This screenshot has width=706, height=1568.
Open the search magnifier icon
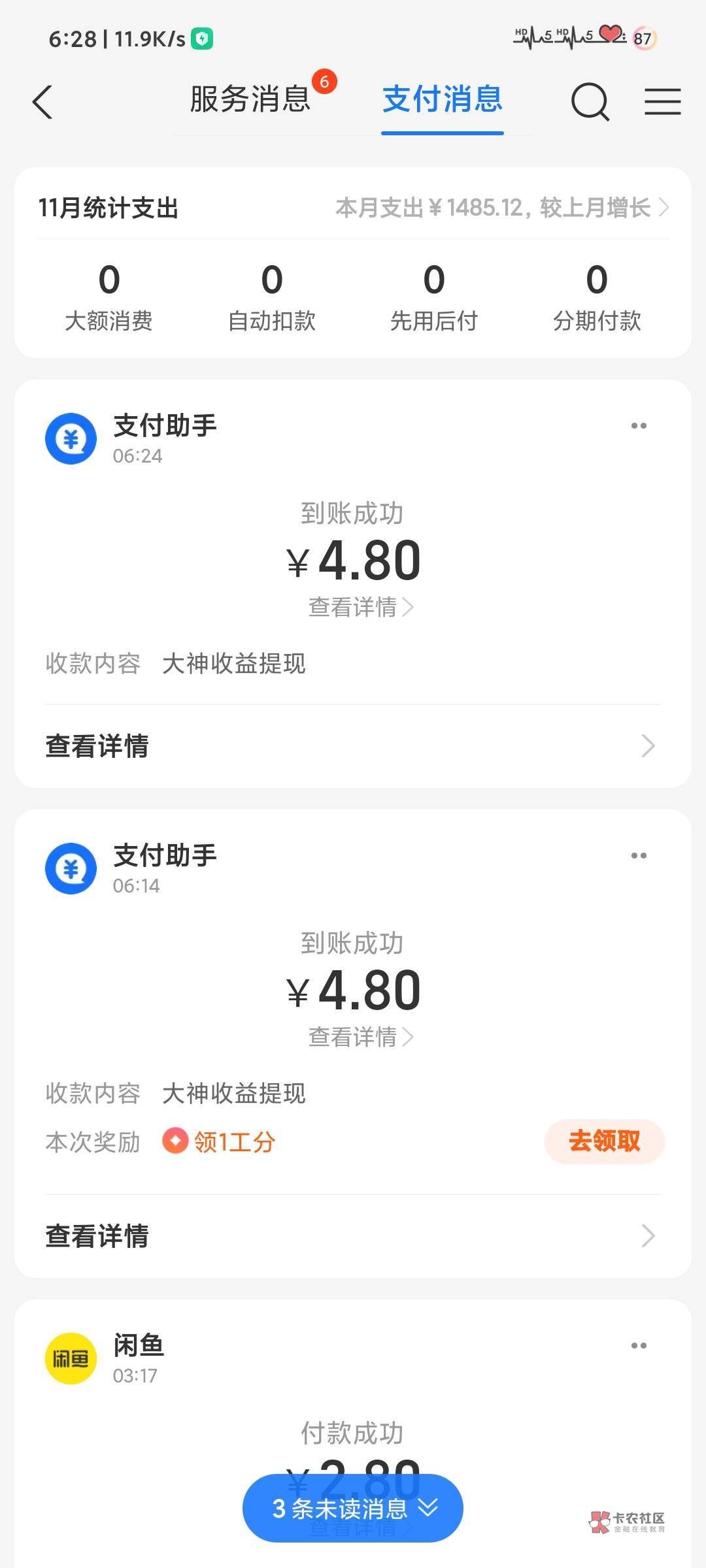tap(590, 102)
